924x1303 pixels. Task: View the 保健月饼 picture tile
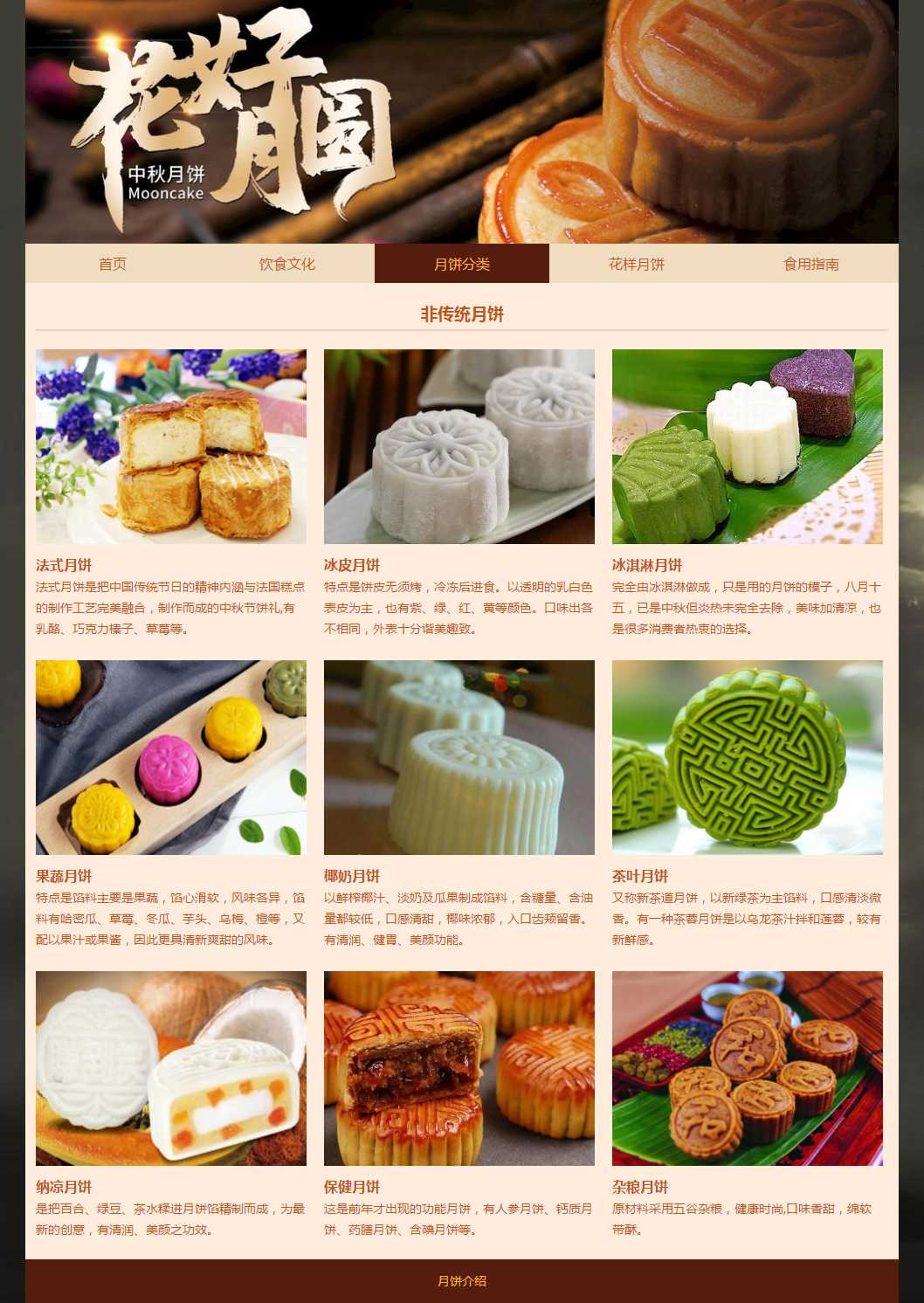click(x=459, y=1068)
